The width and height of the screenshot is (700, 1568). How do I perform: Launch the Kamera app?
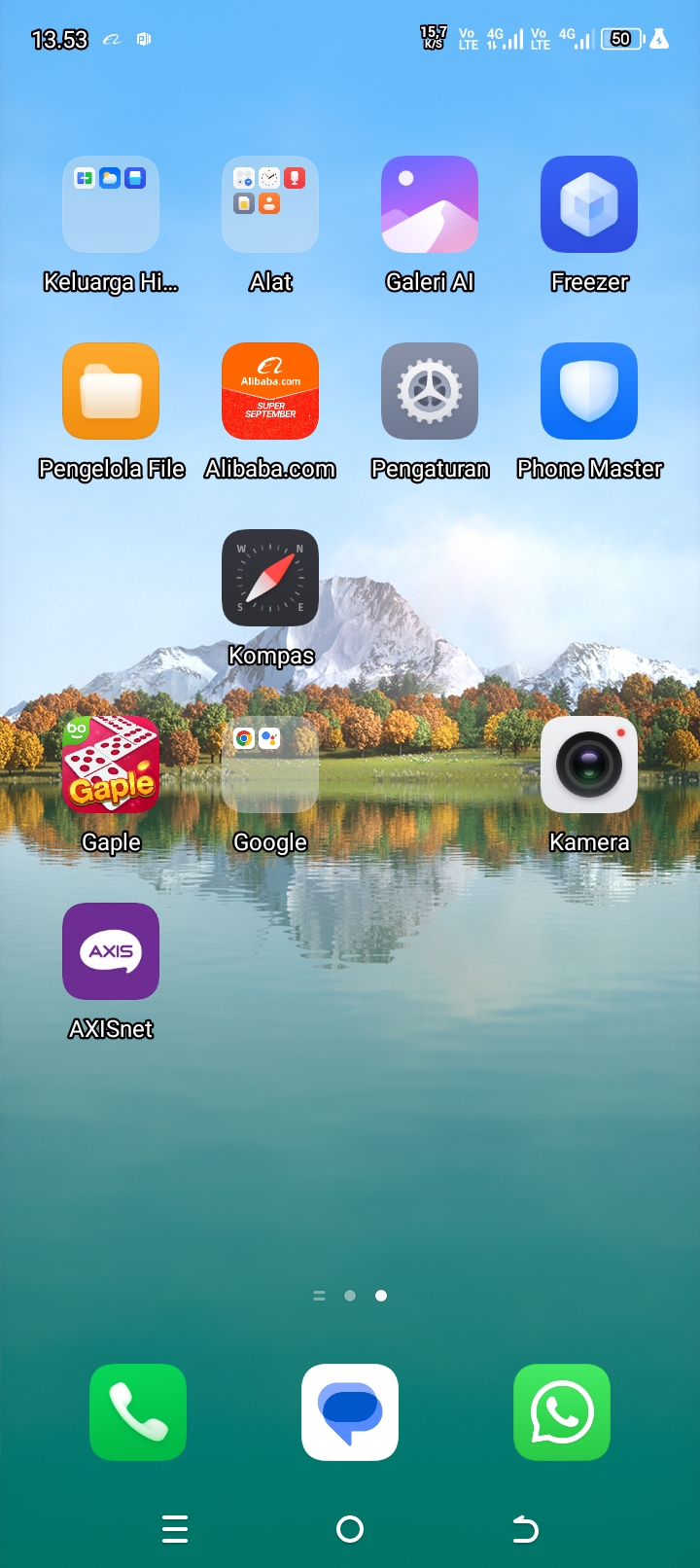click(x=589, y=765)
